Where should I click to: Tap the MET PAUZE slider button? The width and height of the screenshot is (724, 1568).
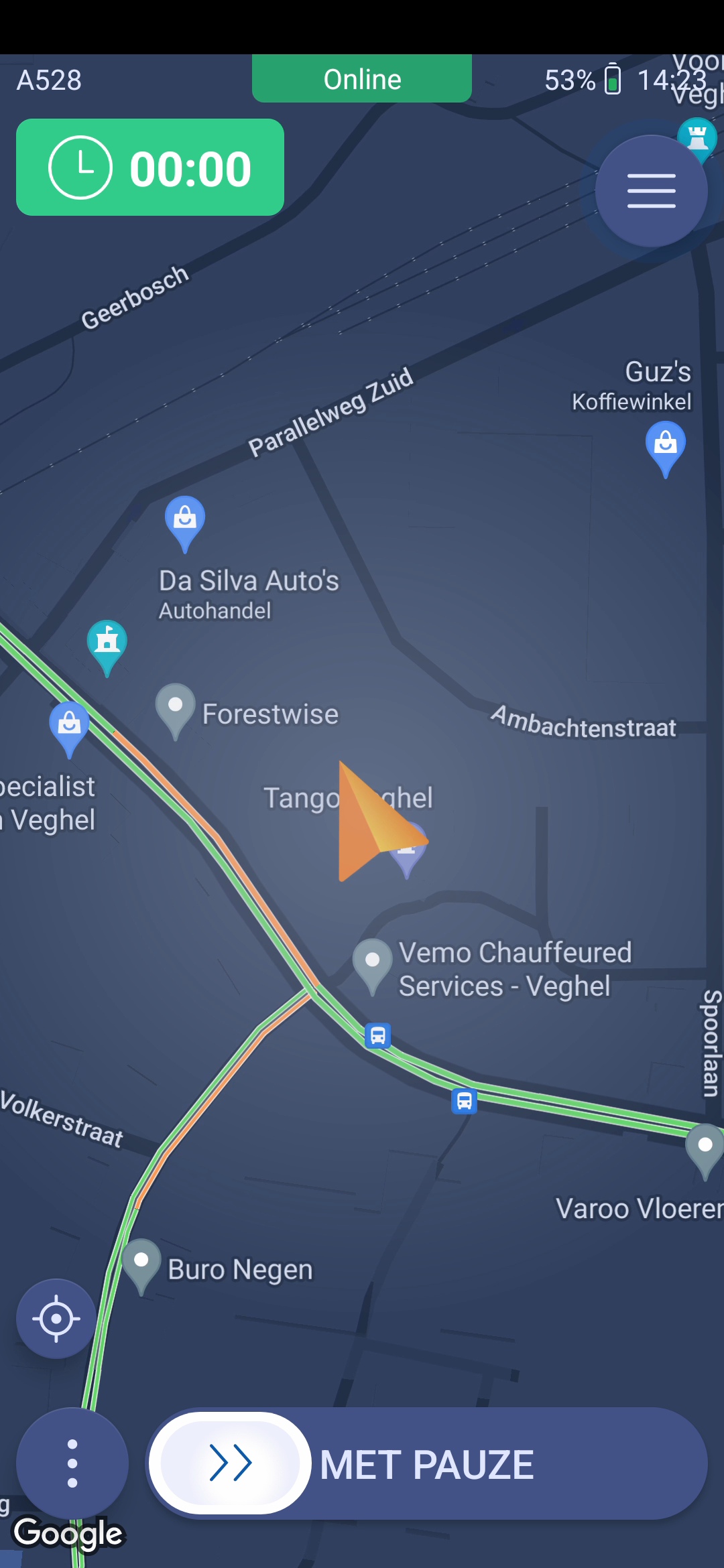click(x=230, y=1463)
